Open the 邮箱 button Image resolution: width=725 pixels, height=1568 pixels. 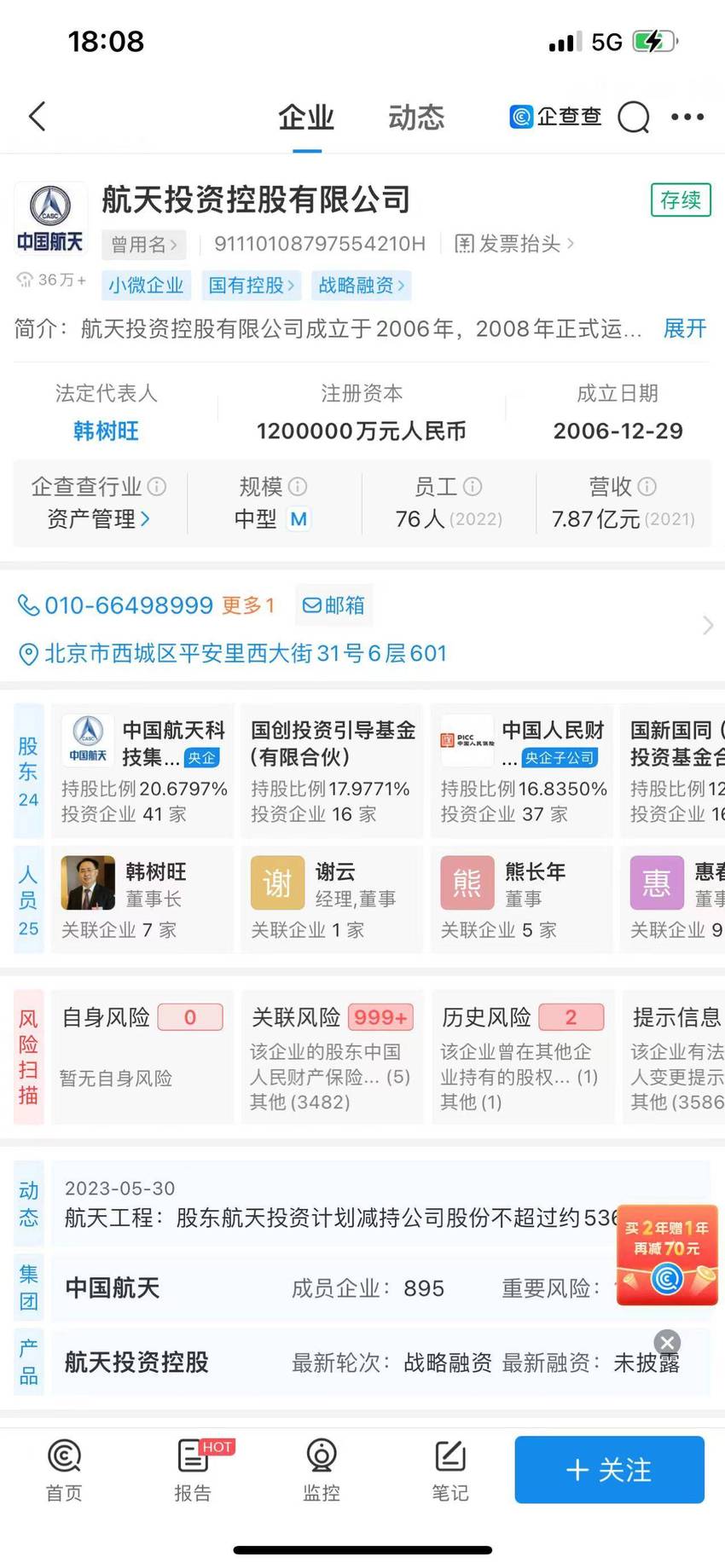click(334, 605)
